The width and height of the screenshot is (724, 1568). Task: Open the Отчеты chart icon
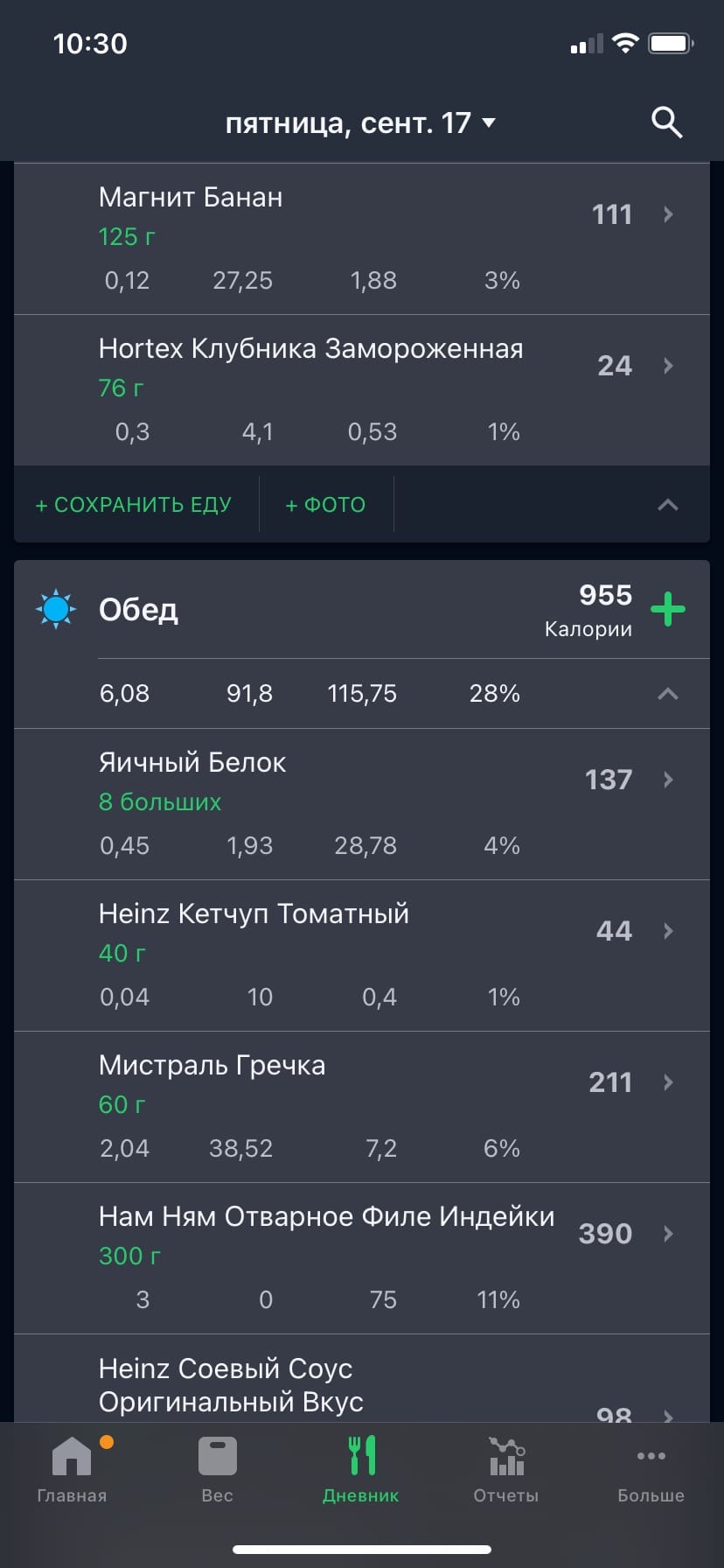click(505, 1470)
